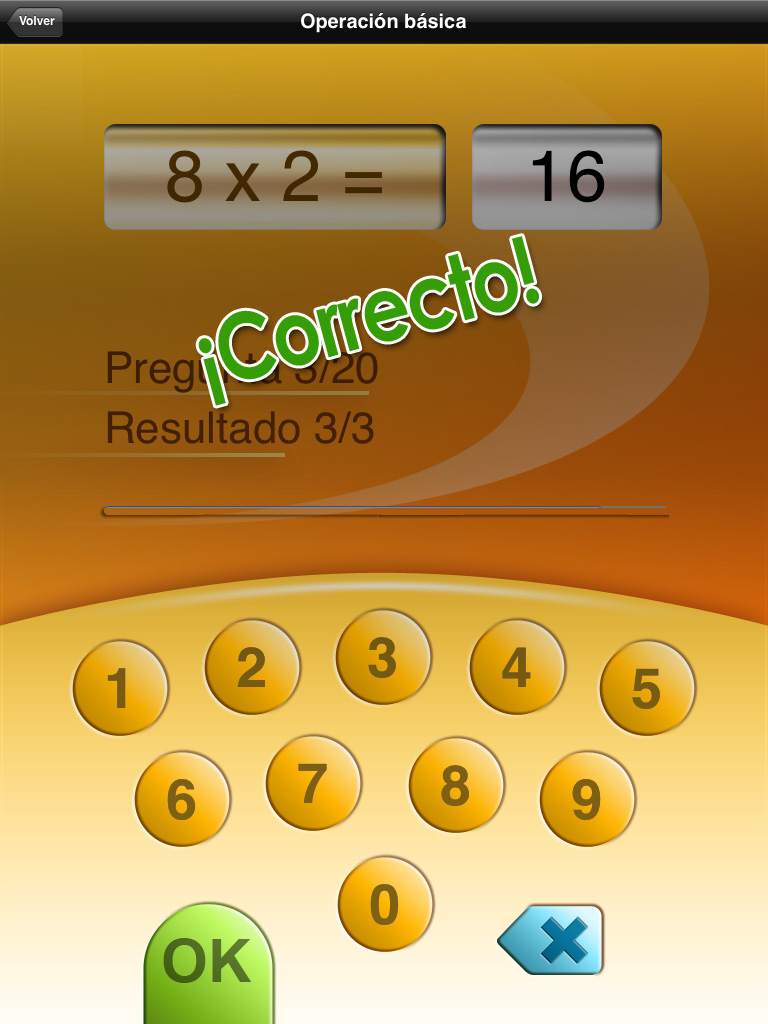The height and width of the screenshot is (1024, 768).
Task: Choose digit 7 on the keypad
Action: pos(313,783)
